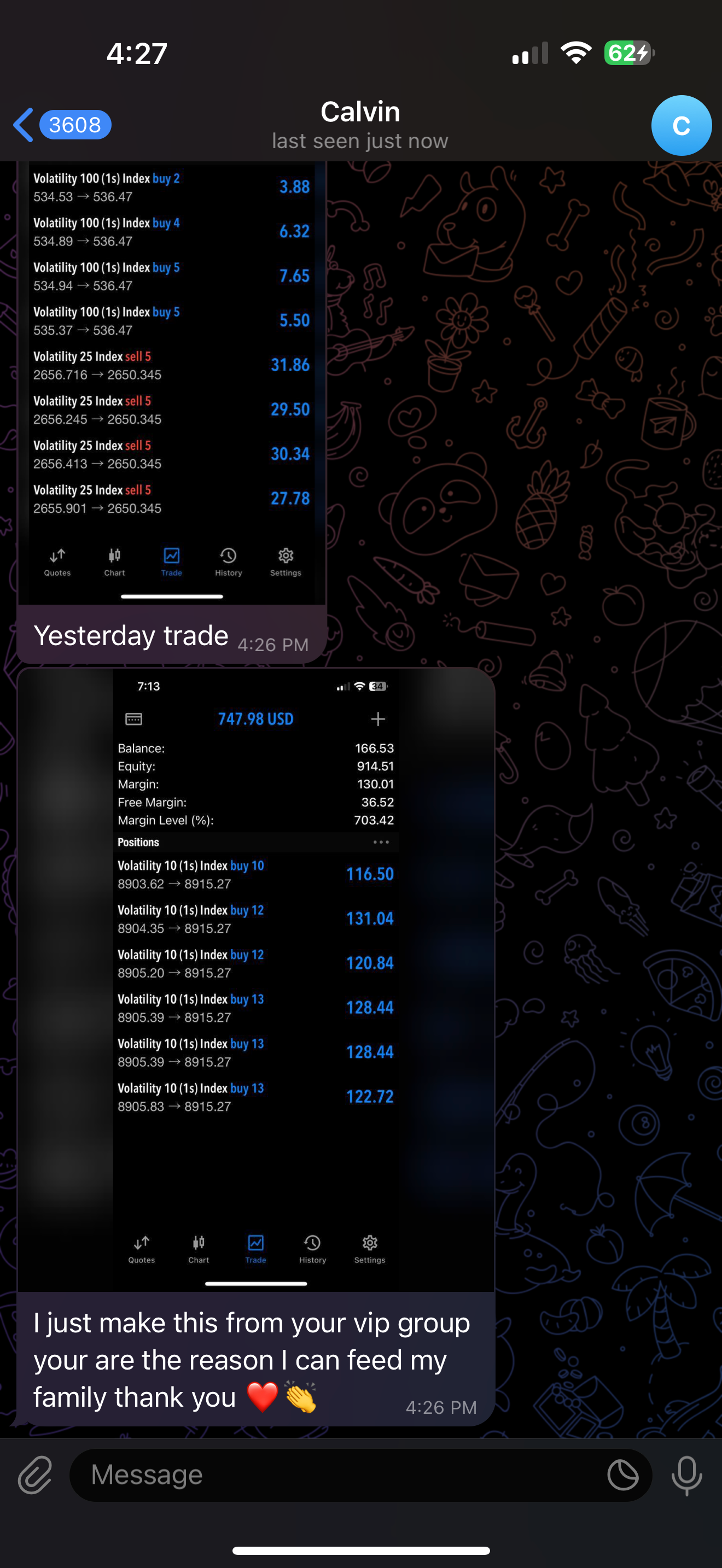Open Calvin's profile avatar
This screenshot has width=722, height=1568.
click(x=680, y=125)
